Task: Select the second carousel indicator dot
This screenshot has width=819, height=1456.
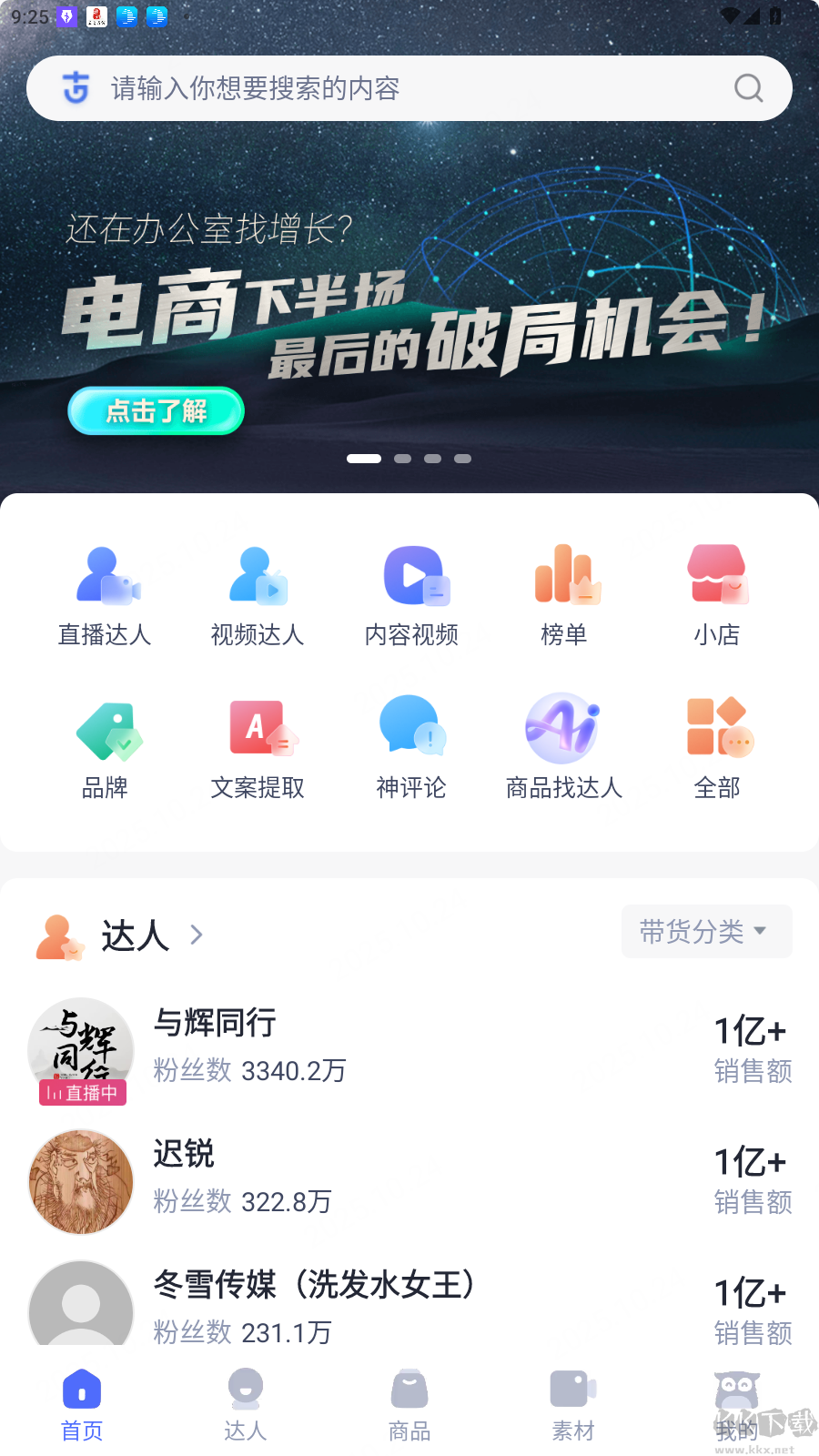Action: [x=402, y=458]
